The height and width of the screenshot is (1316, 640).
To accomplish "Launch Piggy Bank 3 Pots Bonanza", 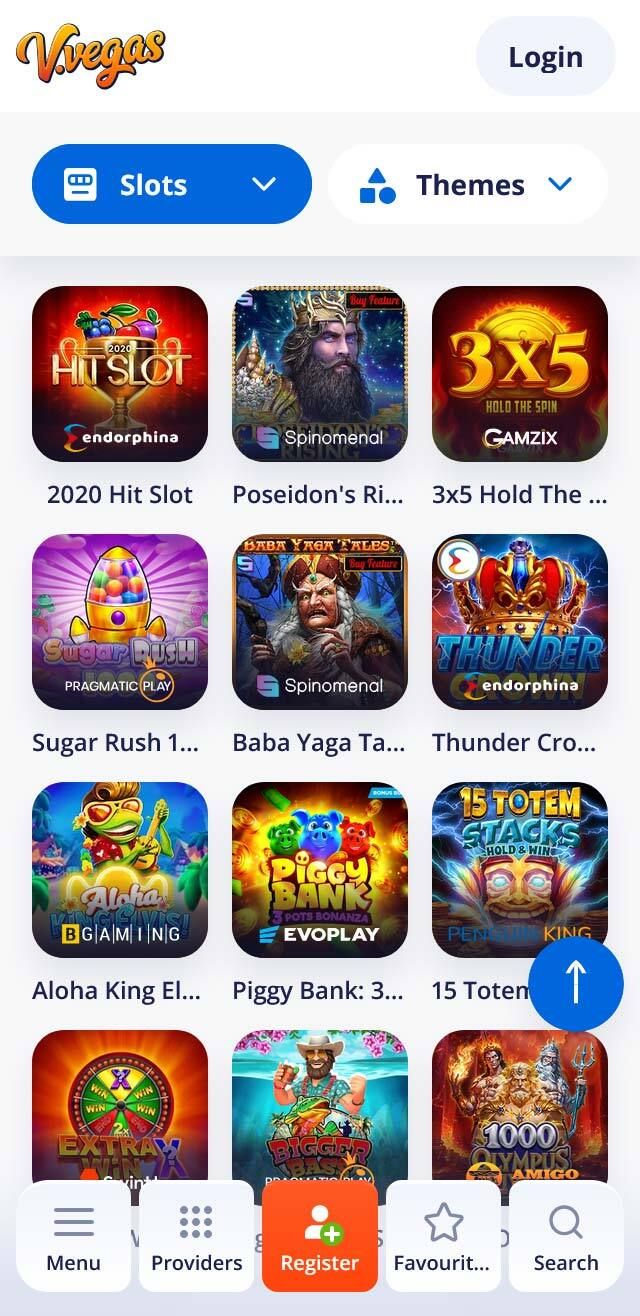I will click(320, 870).
